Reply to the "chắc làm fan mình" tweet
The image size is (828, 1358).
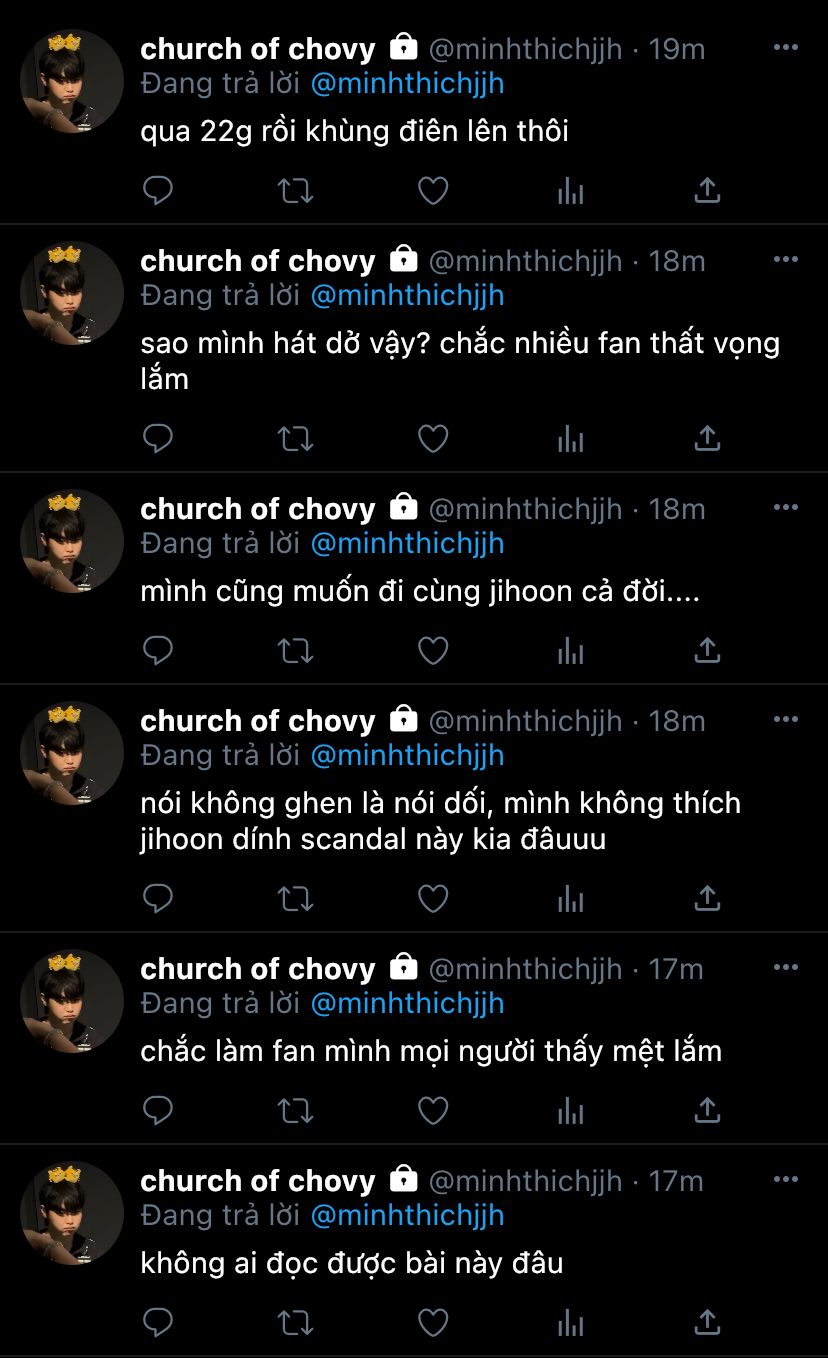point(158,1110)
